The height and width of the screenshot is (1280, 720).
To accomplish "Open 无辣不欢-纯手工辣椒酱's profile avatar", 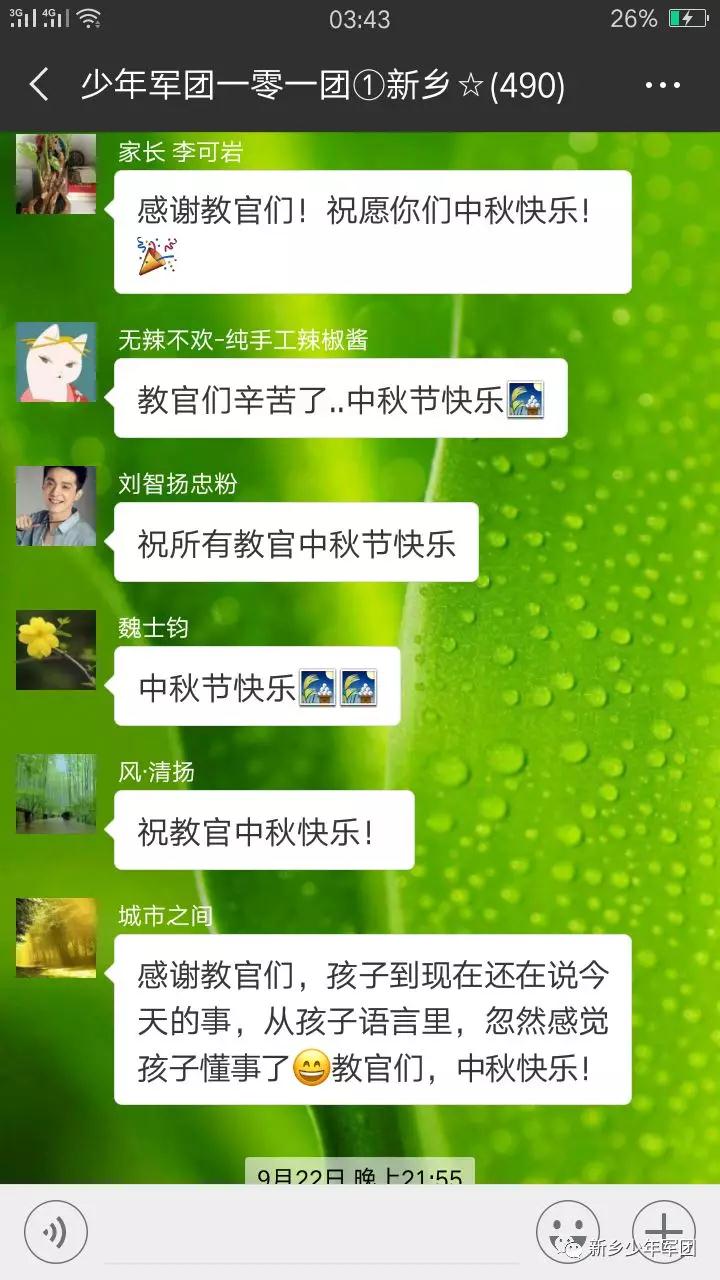I will point(56,362).
